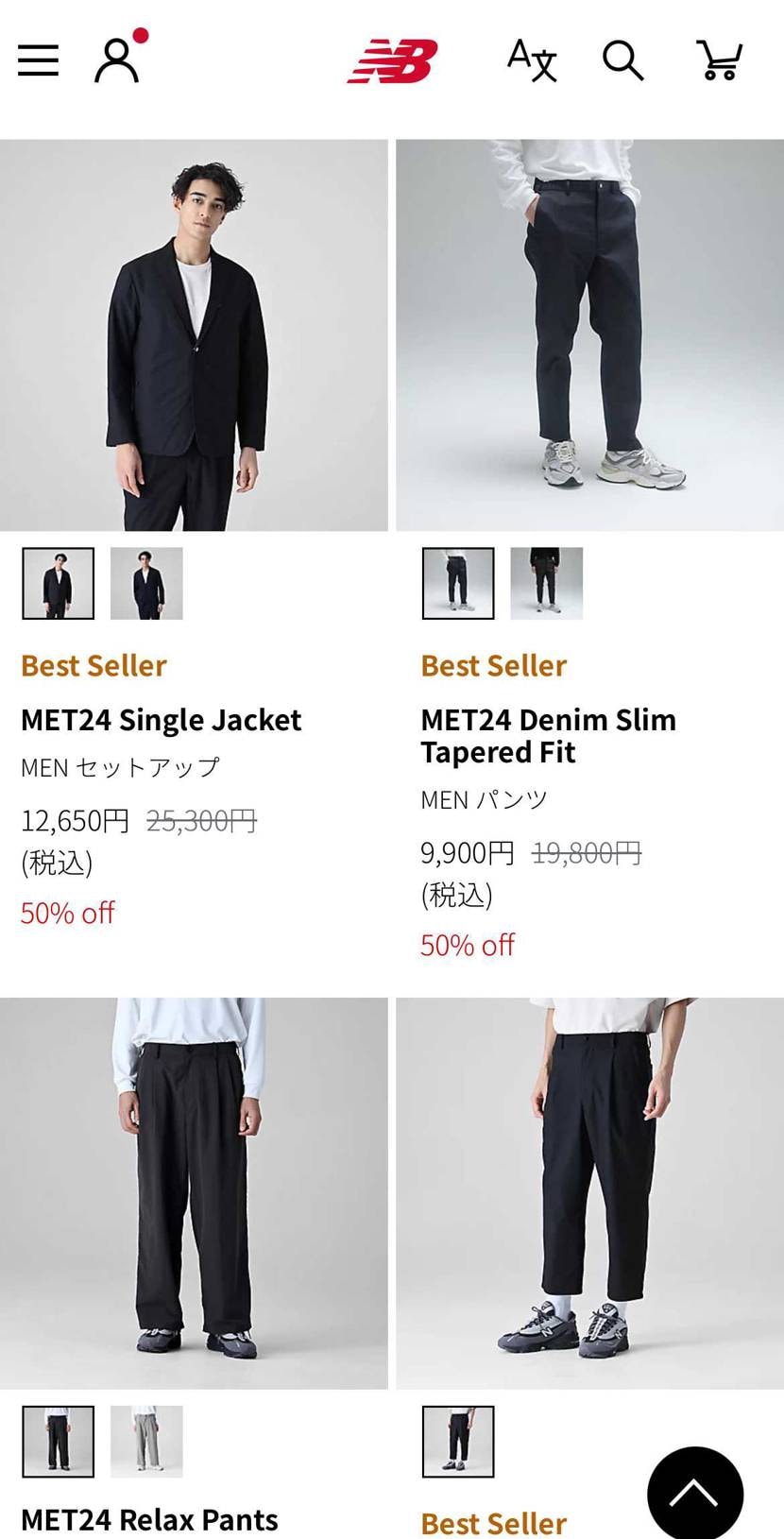Viewport: 784px width, 1539px height.
Task: Open the MET24 Denim Slim Tapered Fit title
Action: coord(548,736)
